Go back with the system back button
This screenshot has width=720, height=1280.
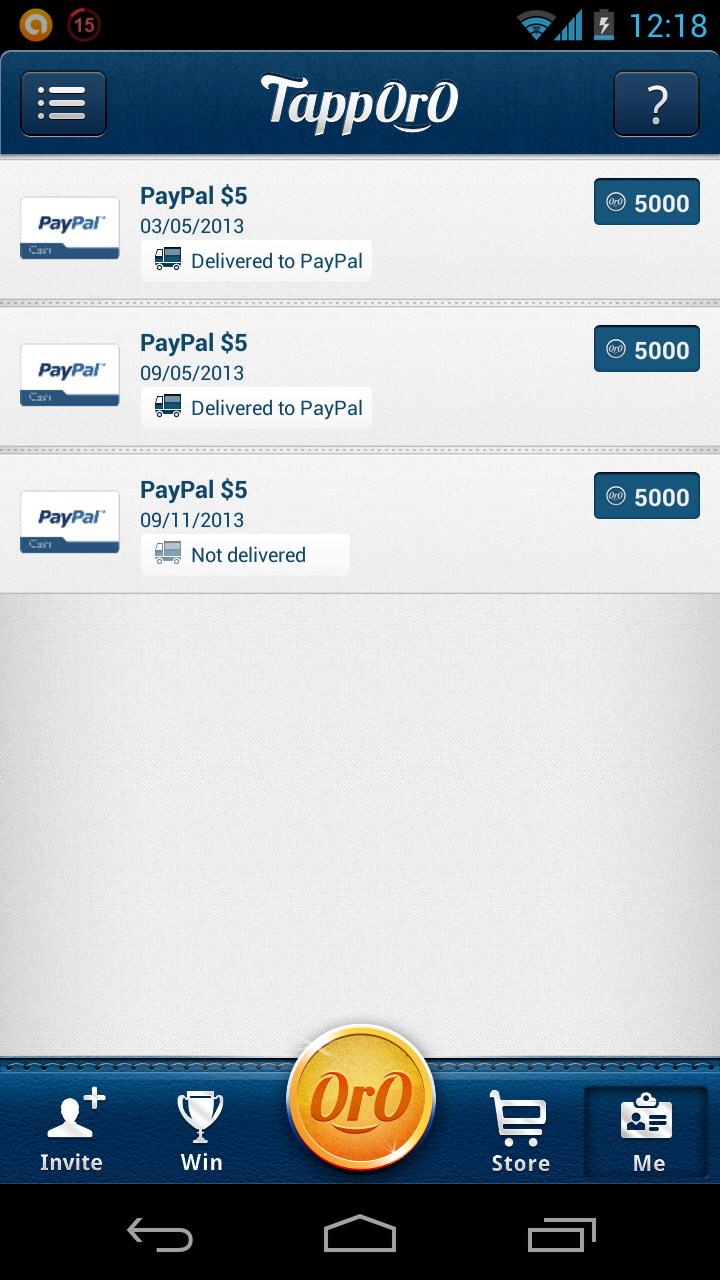click(x=160, y=1235)
